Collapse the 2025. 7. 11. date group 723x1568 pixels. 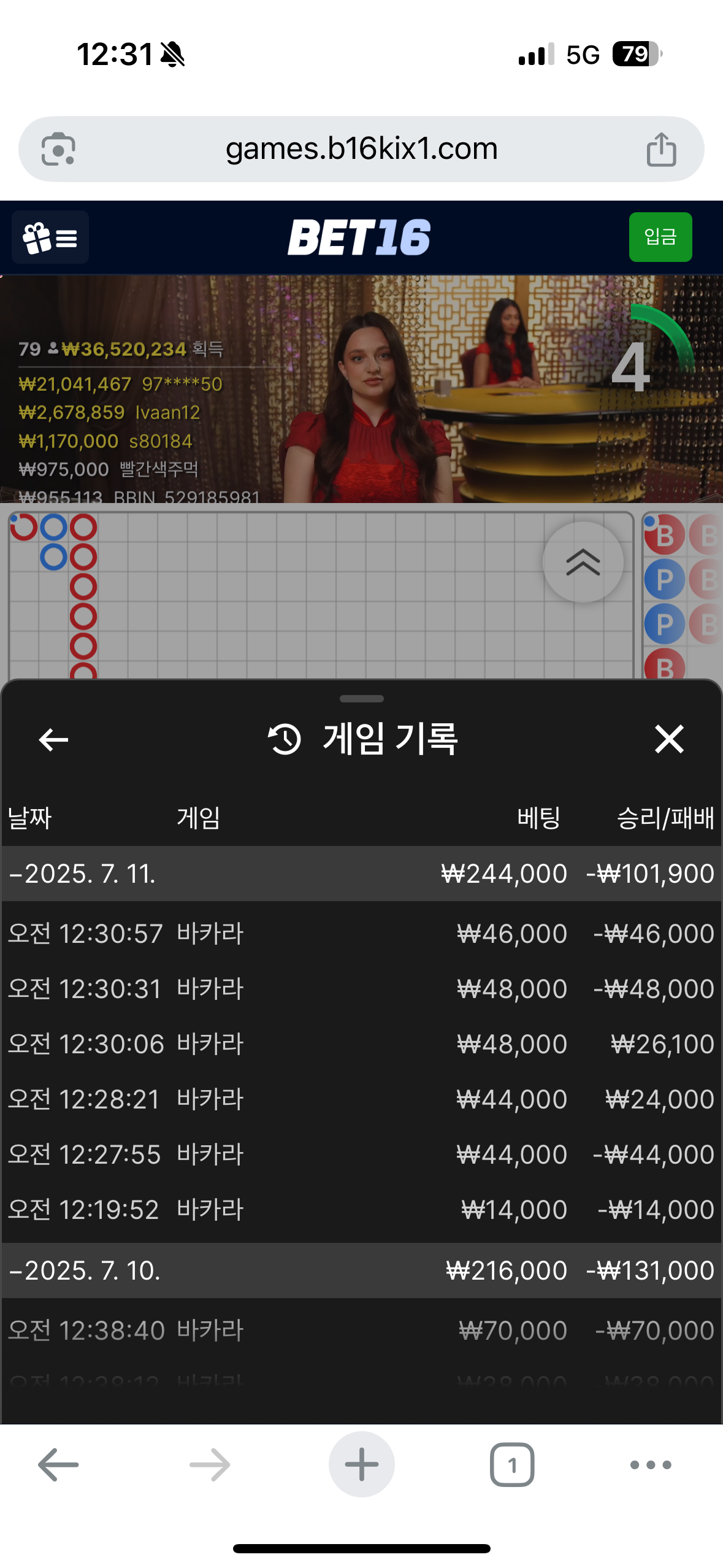[x=83, y=874]
